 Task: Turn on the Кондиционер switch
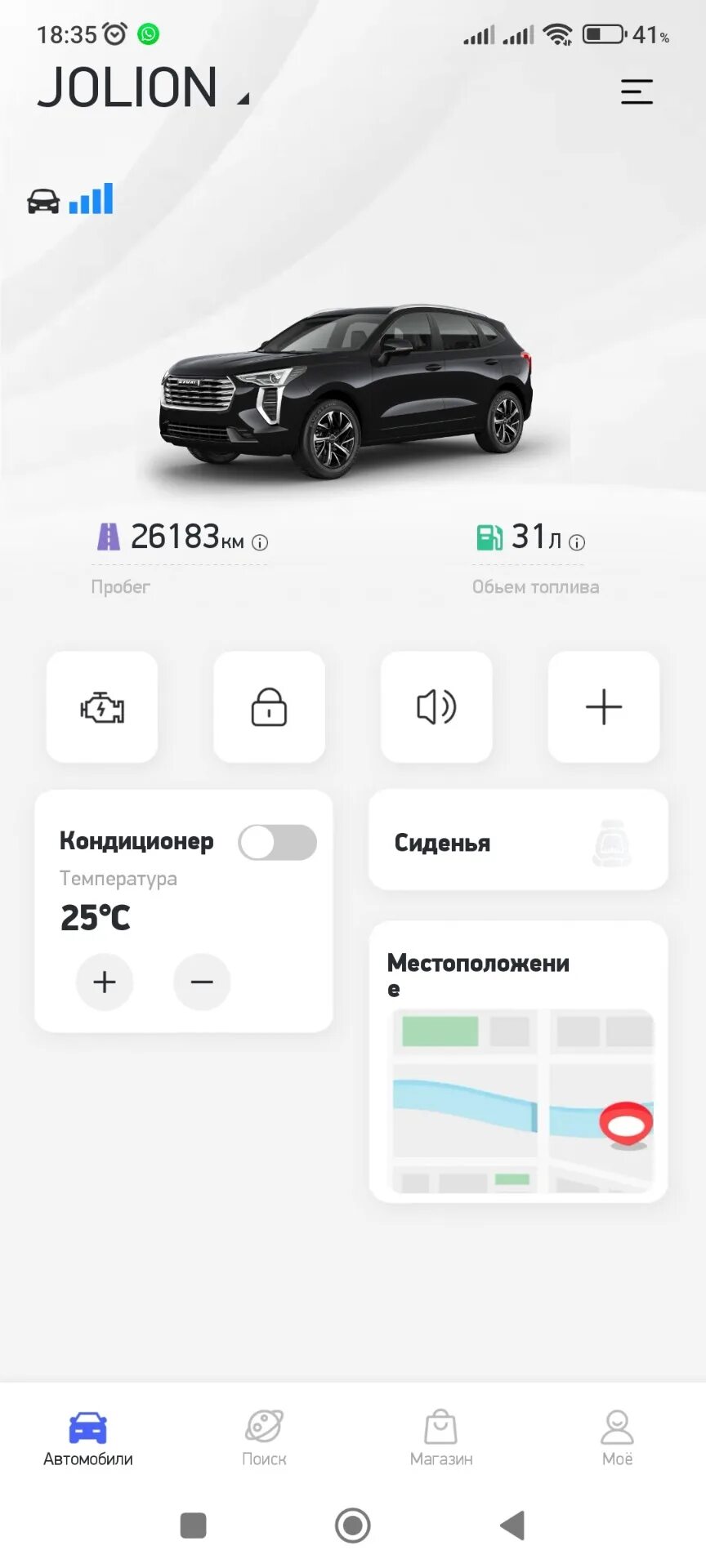tap(277, 843)
